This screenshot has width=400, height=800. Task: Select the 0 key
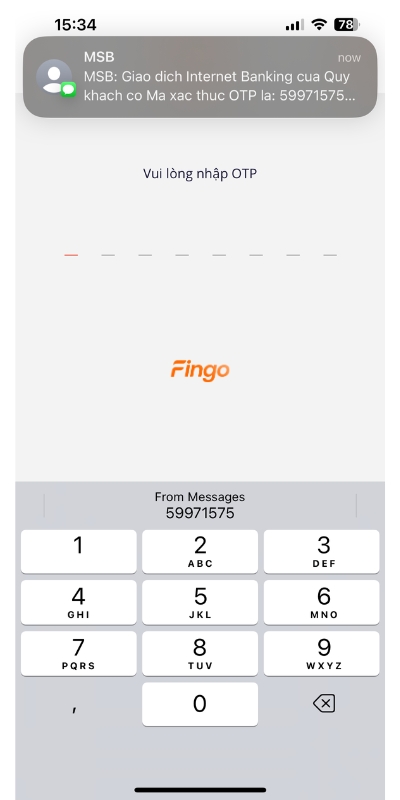coord(200,704)
